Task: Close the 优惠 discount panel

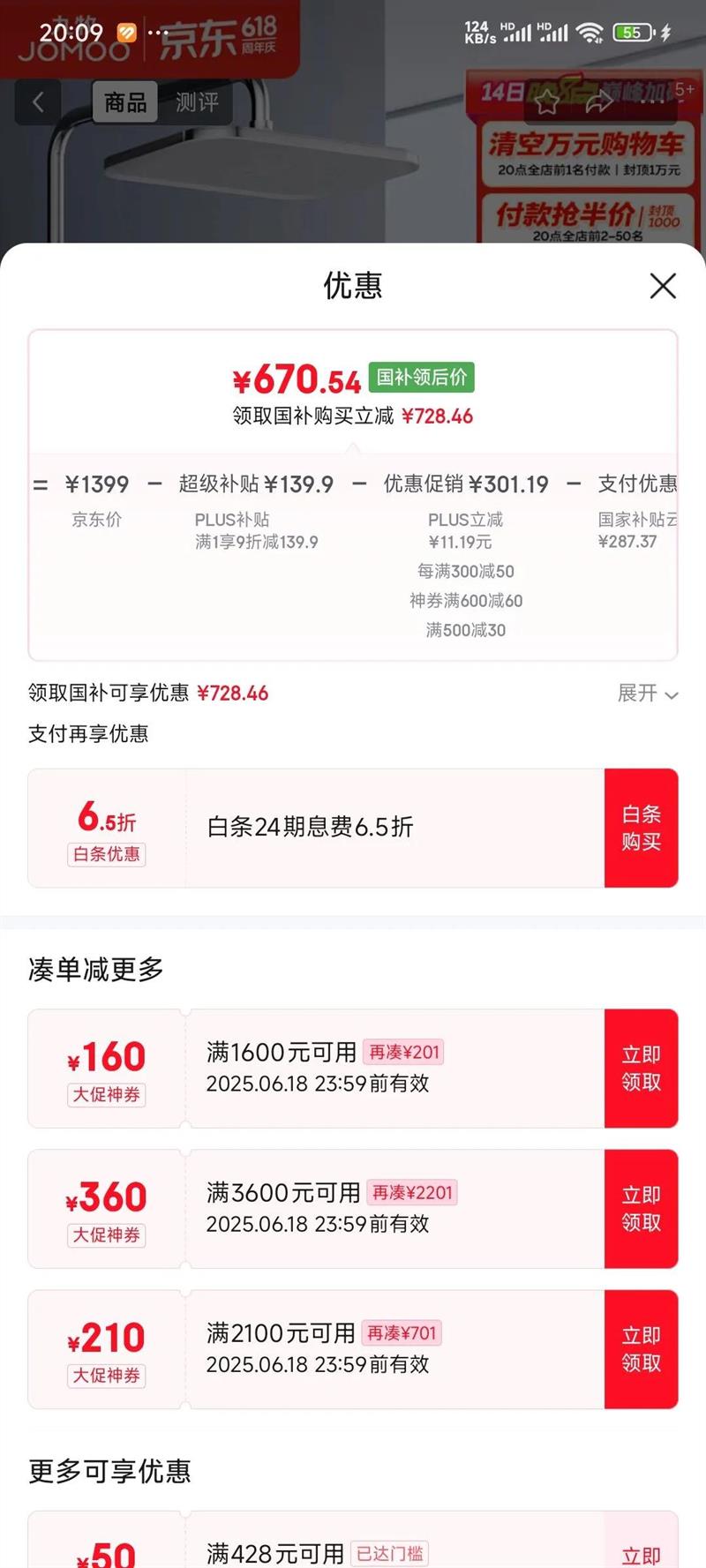Action: (x=663, y=286)
